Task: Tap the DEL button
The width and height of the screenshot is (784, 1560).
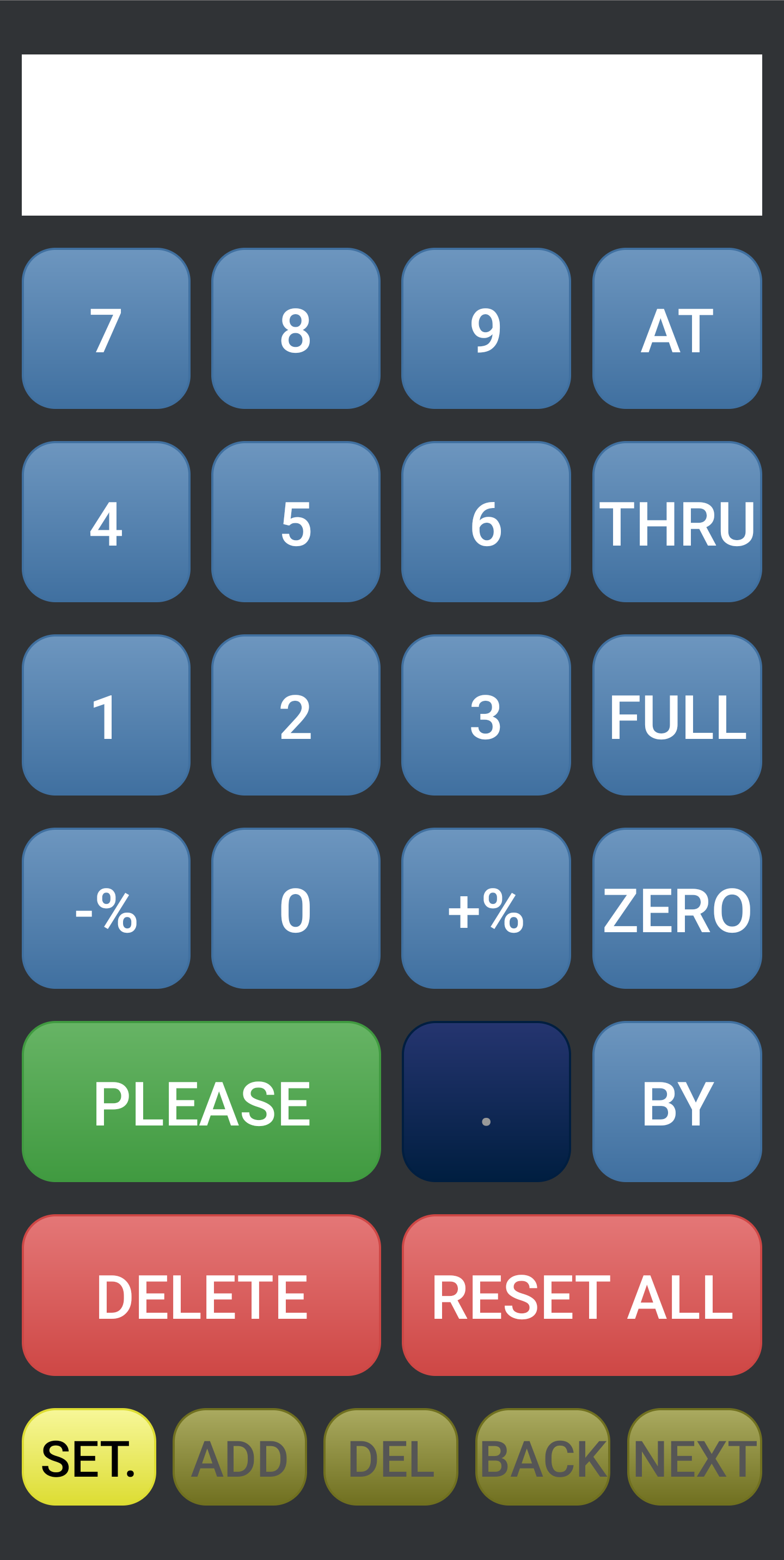Action: (x=390, y=1457)
